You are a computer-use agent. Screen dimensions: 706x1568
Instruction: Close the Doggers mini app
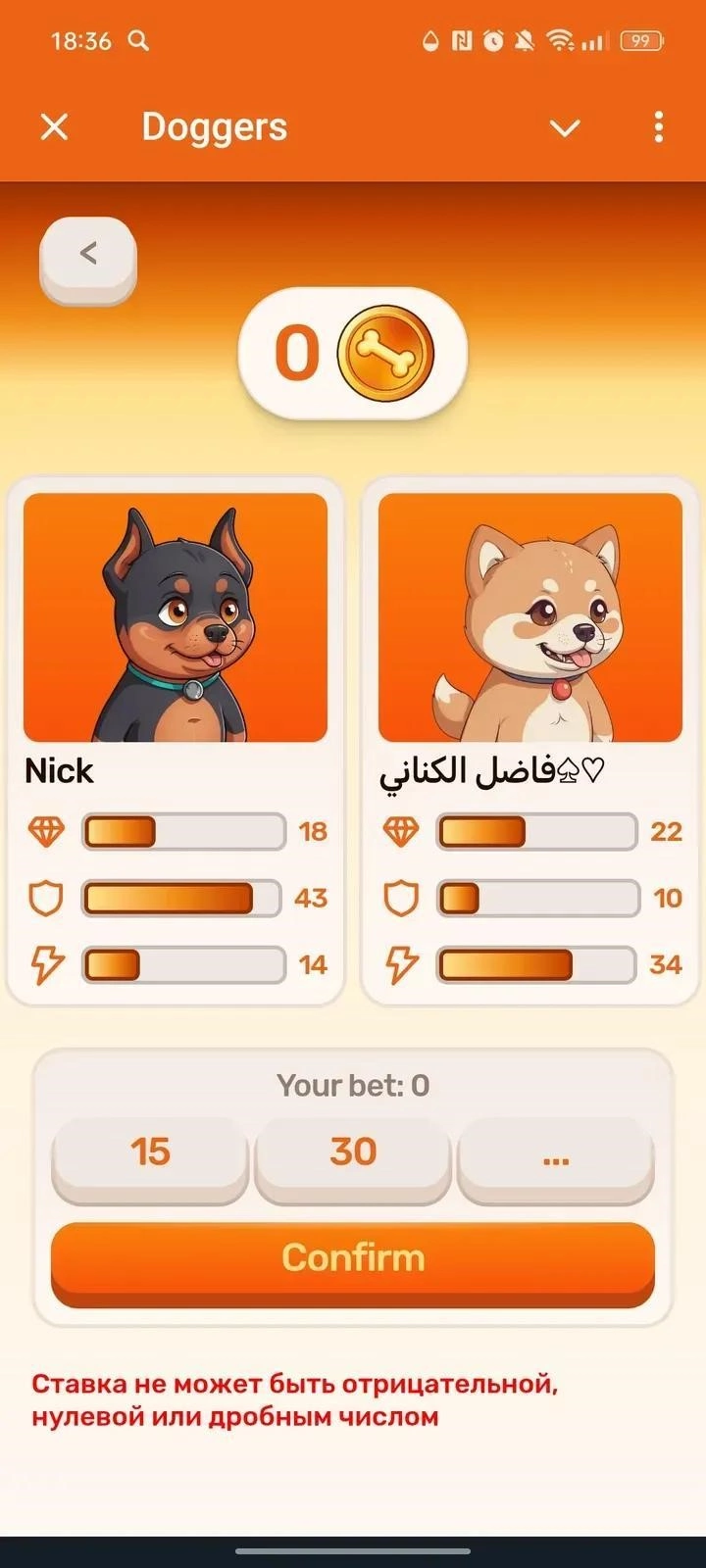55,126
